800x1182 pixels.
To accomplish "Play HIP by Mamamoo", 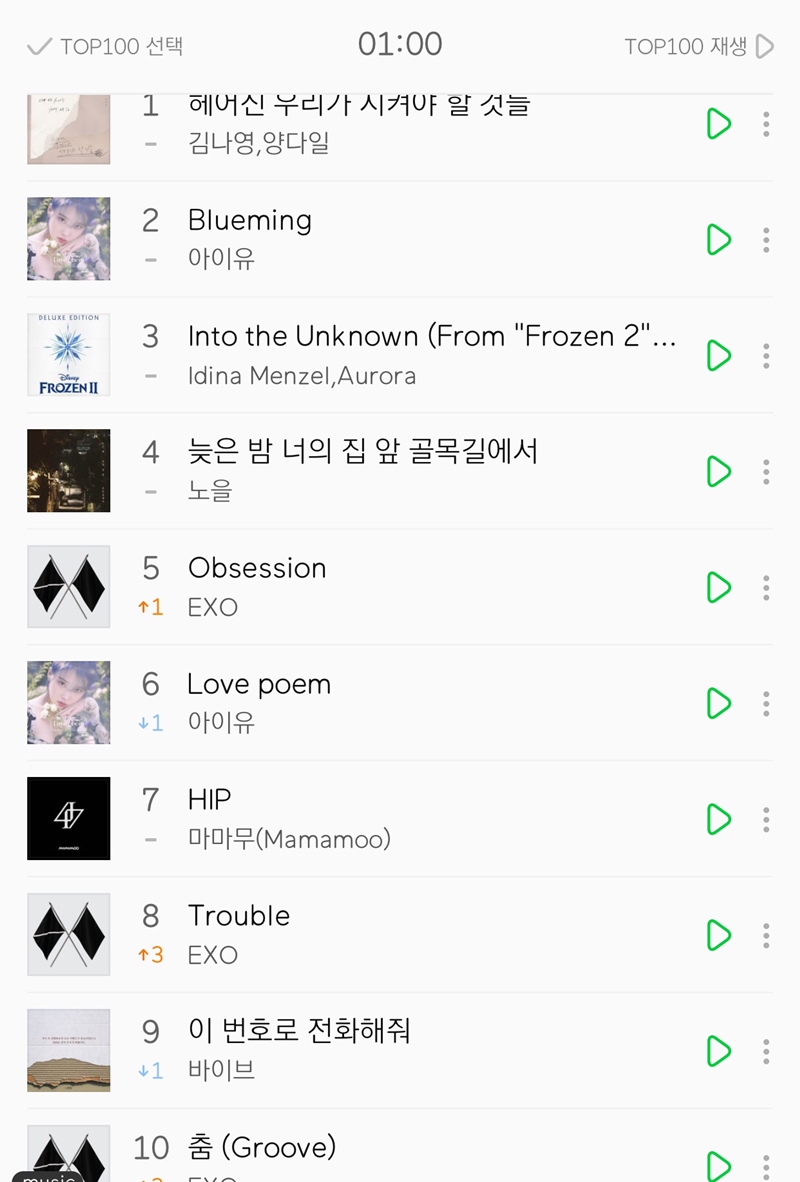I will point(718,819).
